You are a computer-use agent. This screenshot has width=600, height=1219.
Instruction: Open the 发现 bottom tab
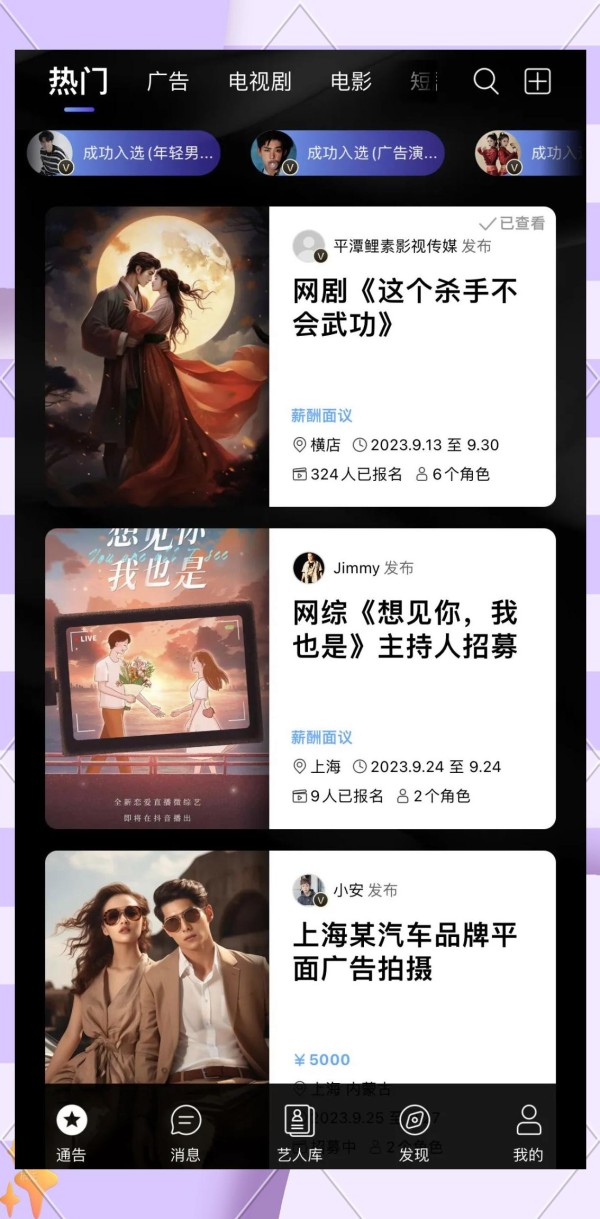pos(414,1134)
